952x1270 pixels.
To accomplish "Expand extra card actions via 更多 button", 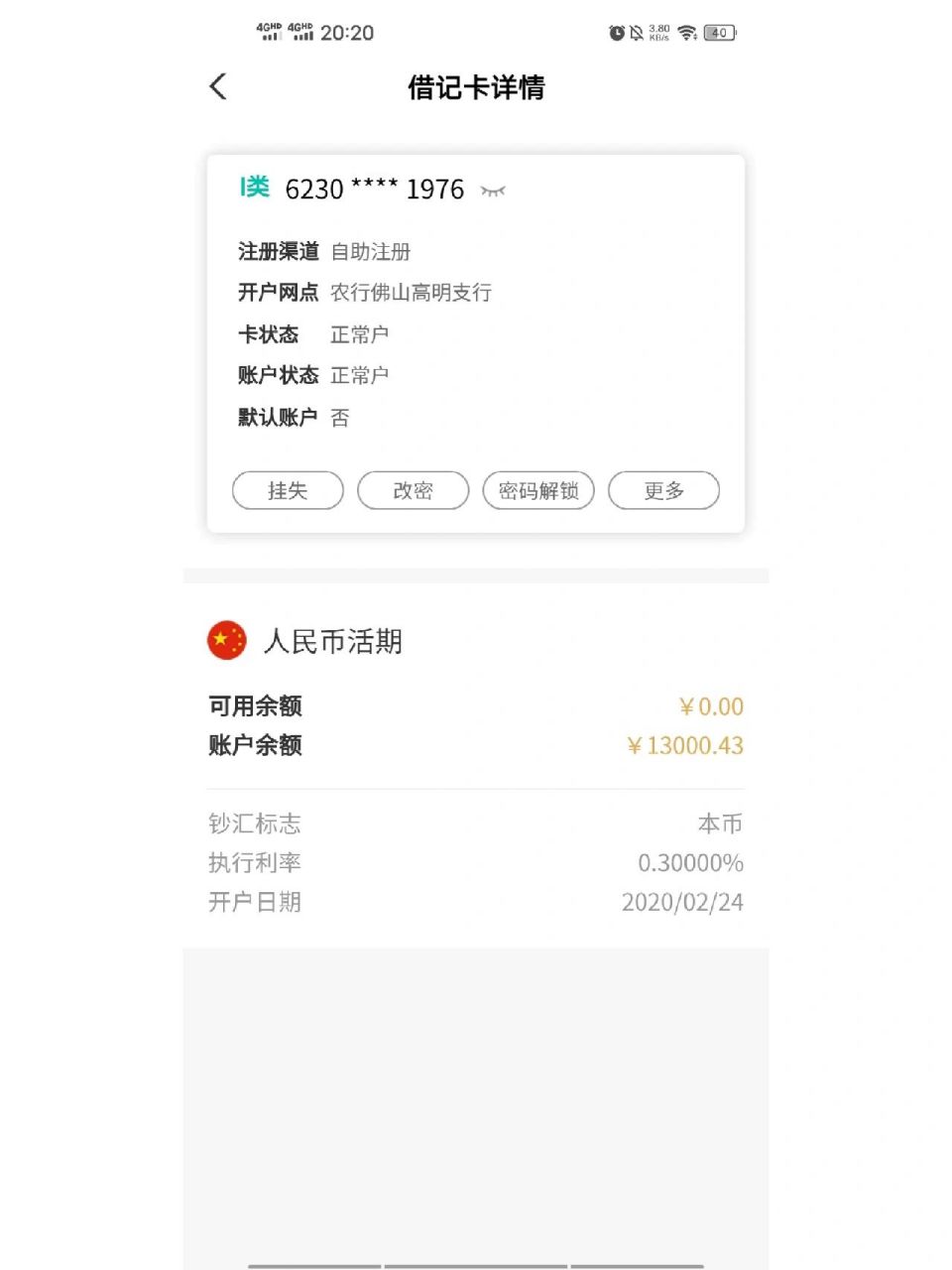I will click(663, 490).
